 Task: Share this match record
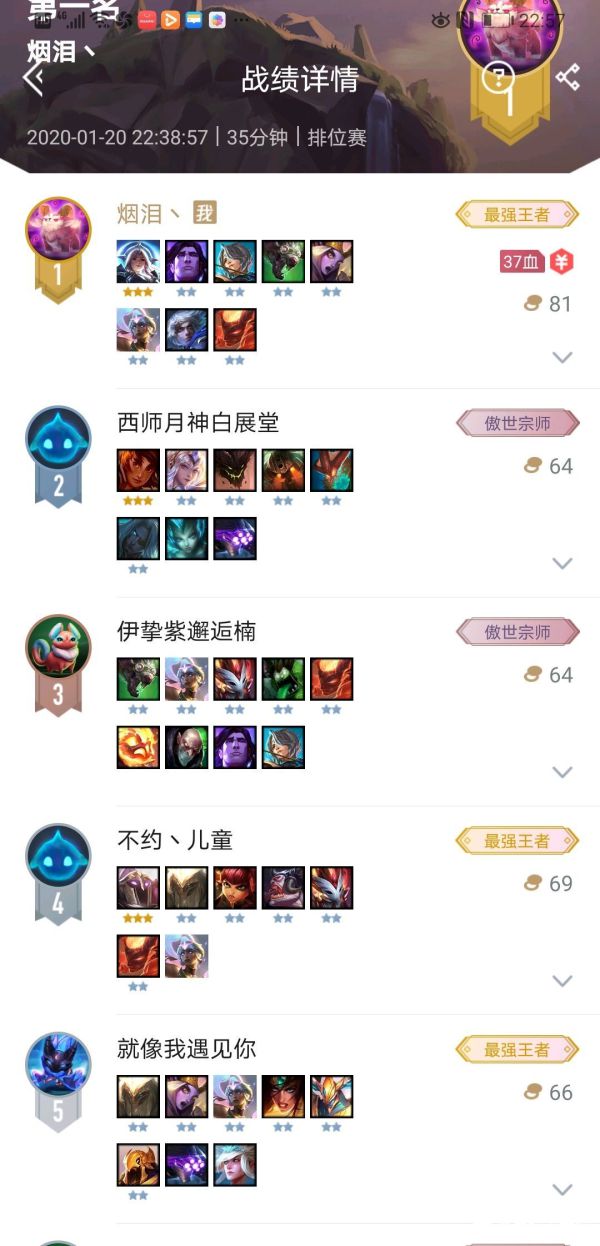[x=568, y=77]
